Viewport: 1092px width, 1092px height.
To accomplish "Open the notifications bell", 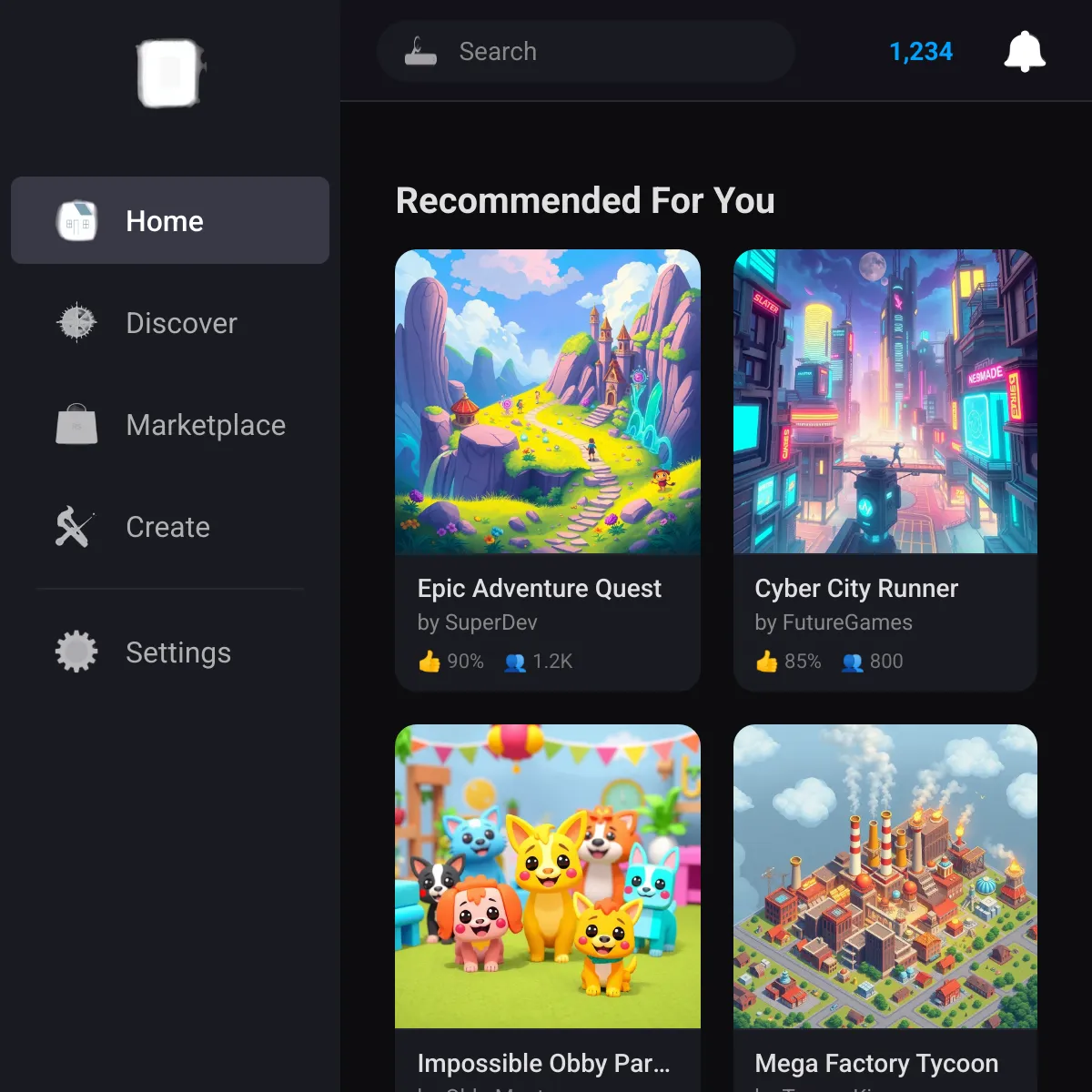I will click(x=1025, y=52).
